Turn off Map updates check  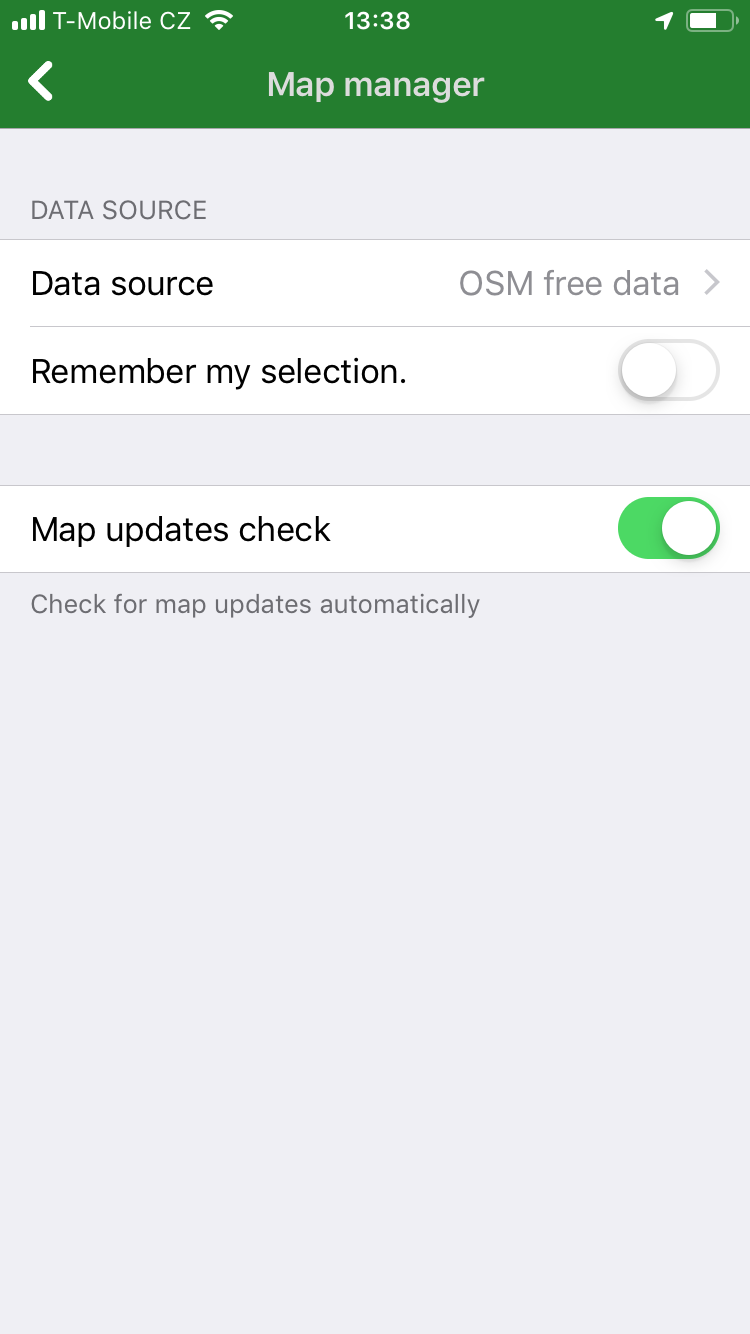pos(668,528)
